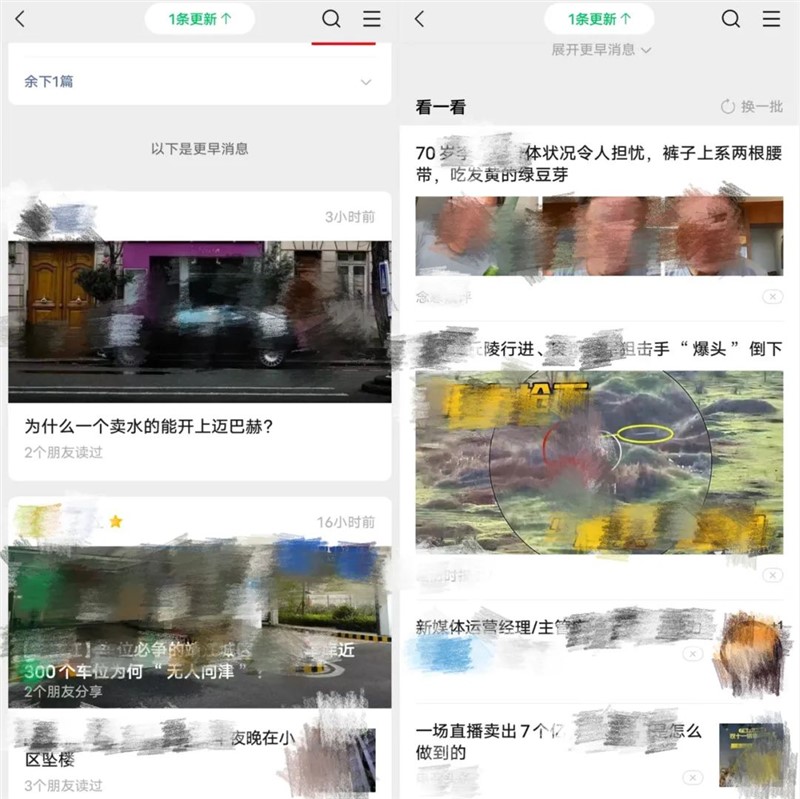
Task: Dismiss the 新媒体运营经理/主管 item
Action: click(x=691, y=653)
